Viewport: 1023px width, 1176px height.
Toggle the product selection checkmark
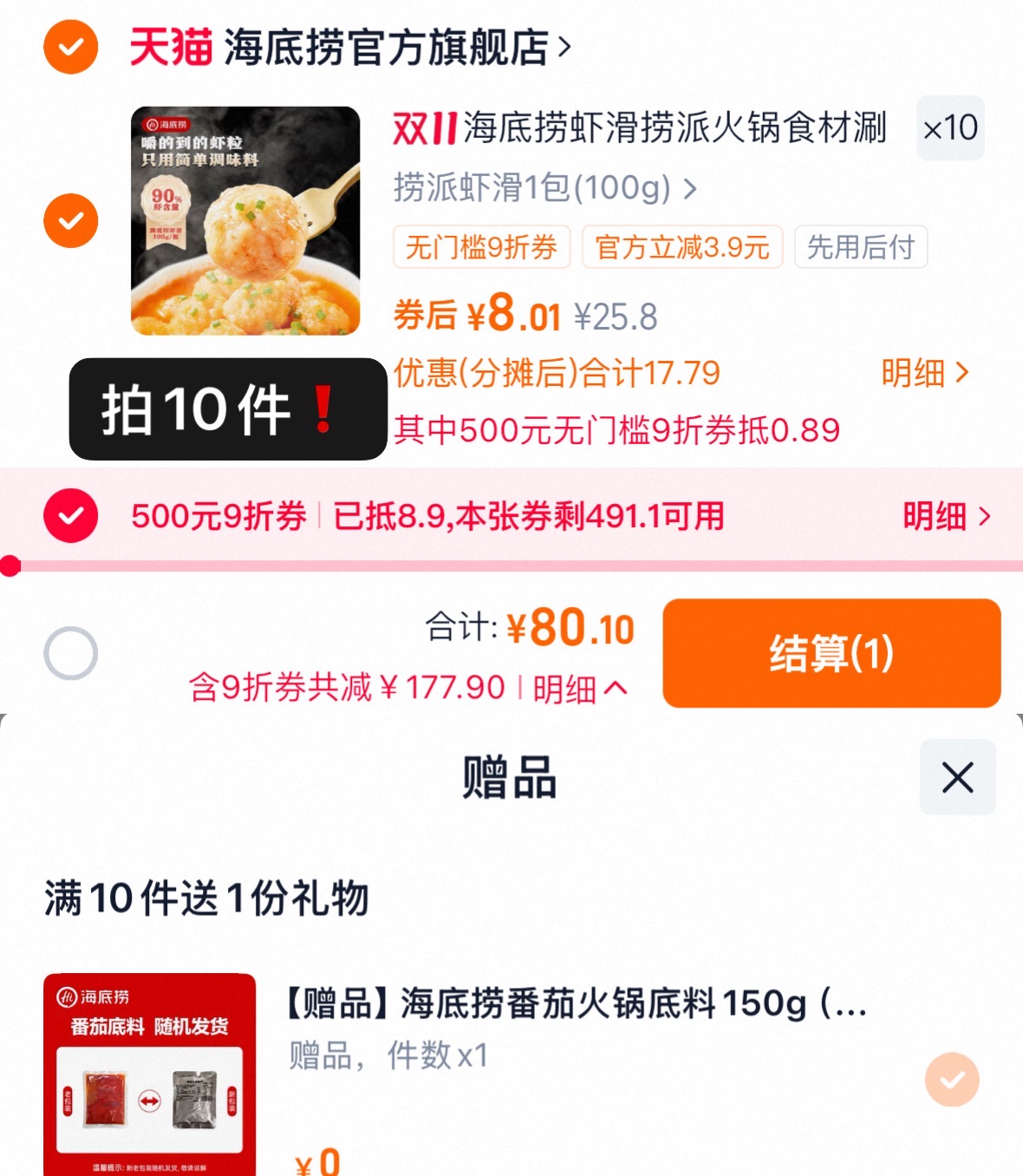point(70,219)
